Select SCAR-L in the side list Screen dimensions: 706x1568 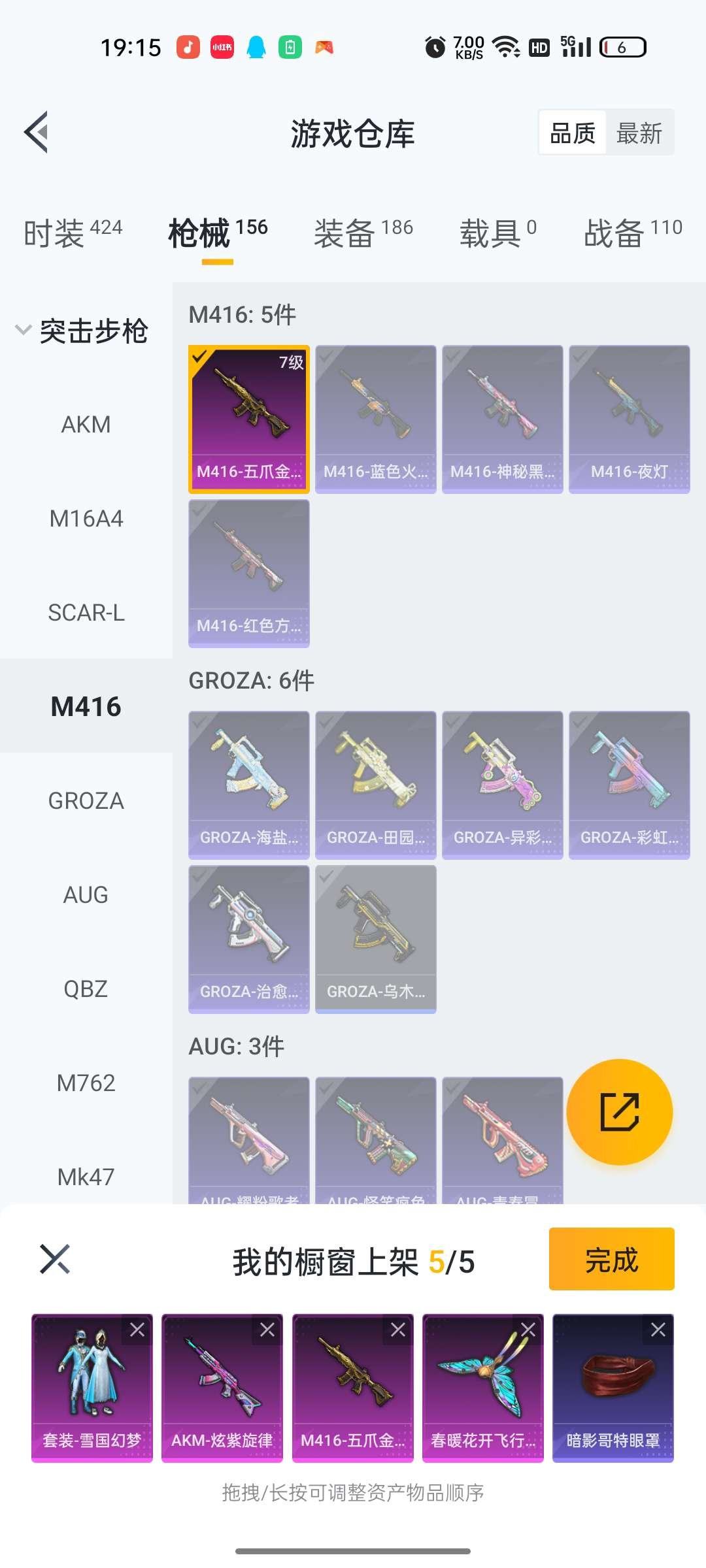click(86, 613)
